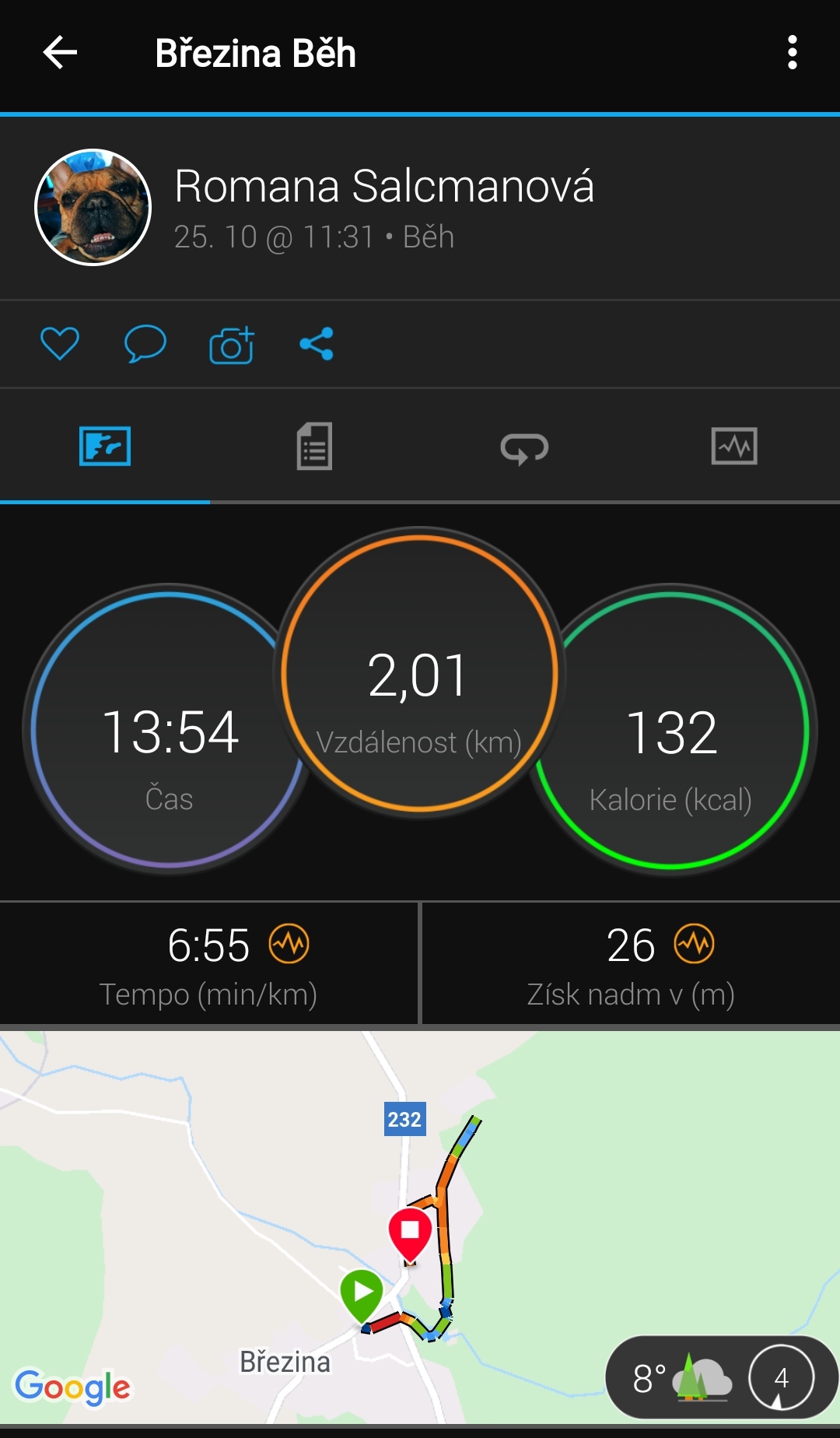Open the route map of Březina

point(420,1227)
